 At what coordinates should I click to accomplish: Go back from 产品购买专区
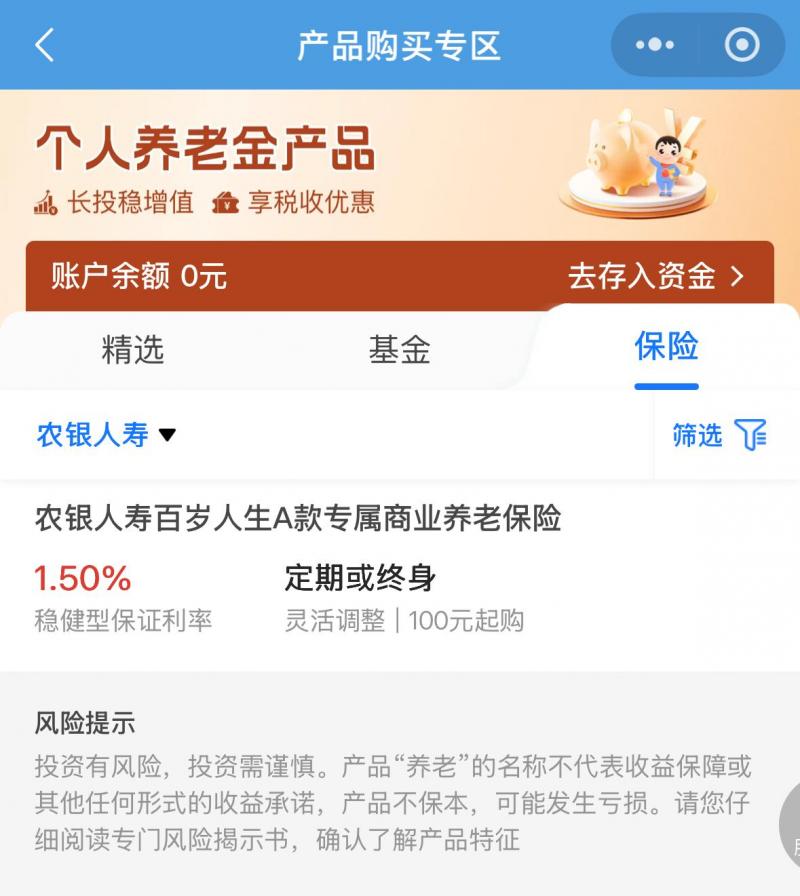click(x=45, y=46)
